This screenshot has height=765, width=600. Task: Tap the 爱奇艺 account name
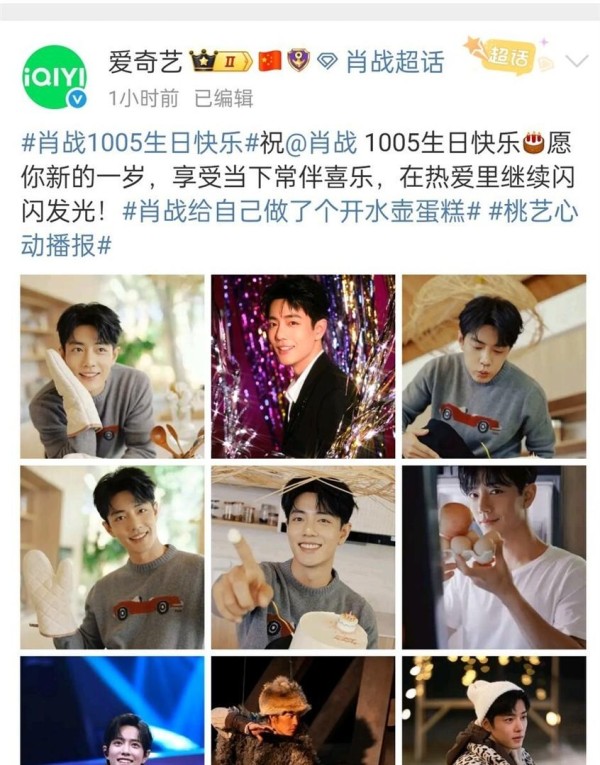(144, 62)
